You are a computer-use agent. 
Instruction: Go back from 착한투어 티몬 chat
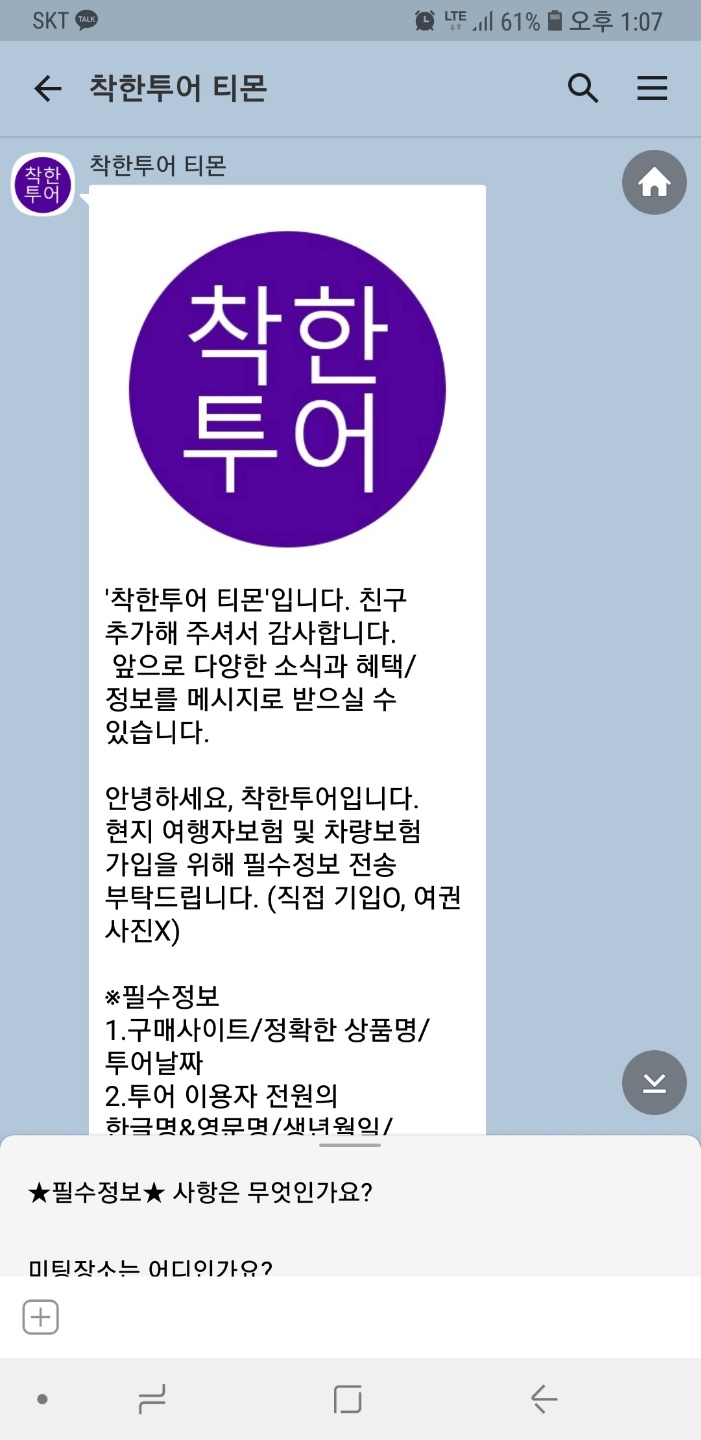click(x=47, y=89)
